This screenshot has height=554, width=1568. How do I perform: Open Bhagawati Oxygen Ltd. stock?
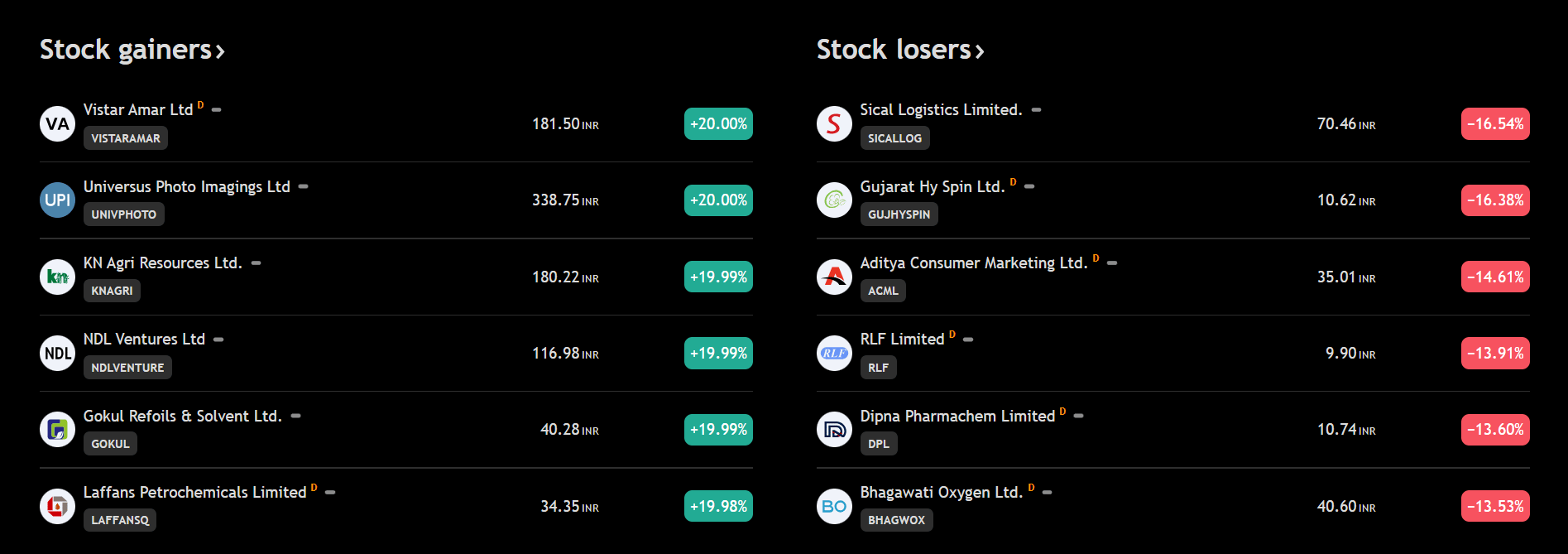pyautogui.click(x=941, y=493)
